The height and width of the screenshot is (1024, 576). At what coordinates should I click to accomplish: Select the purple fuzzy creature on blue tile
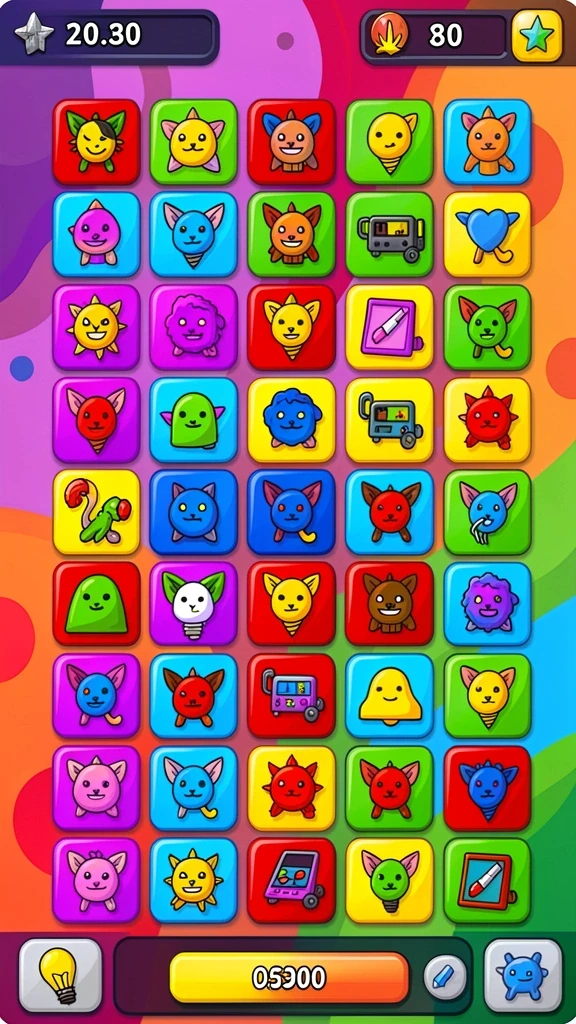pyautogui.click(x=487, y=604)
